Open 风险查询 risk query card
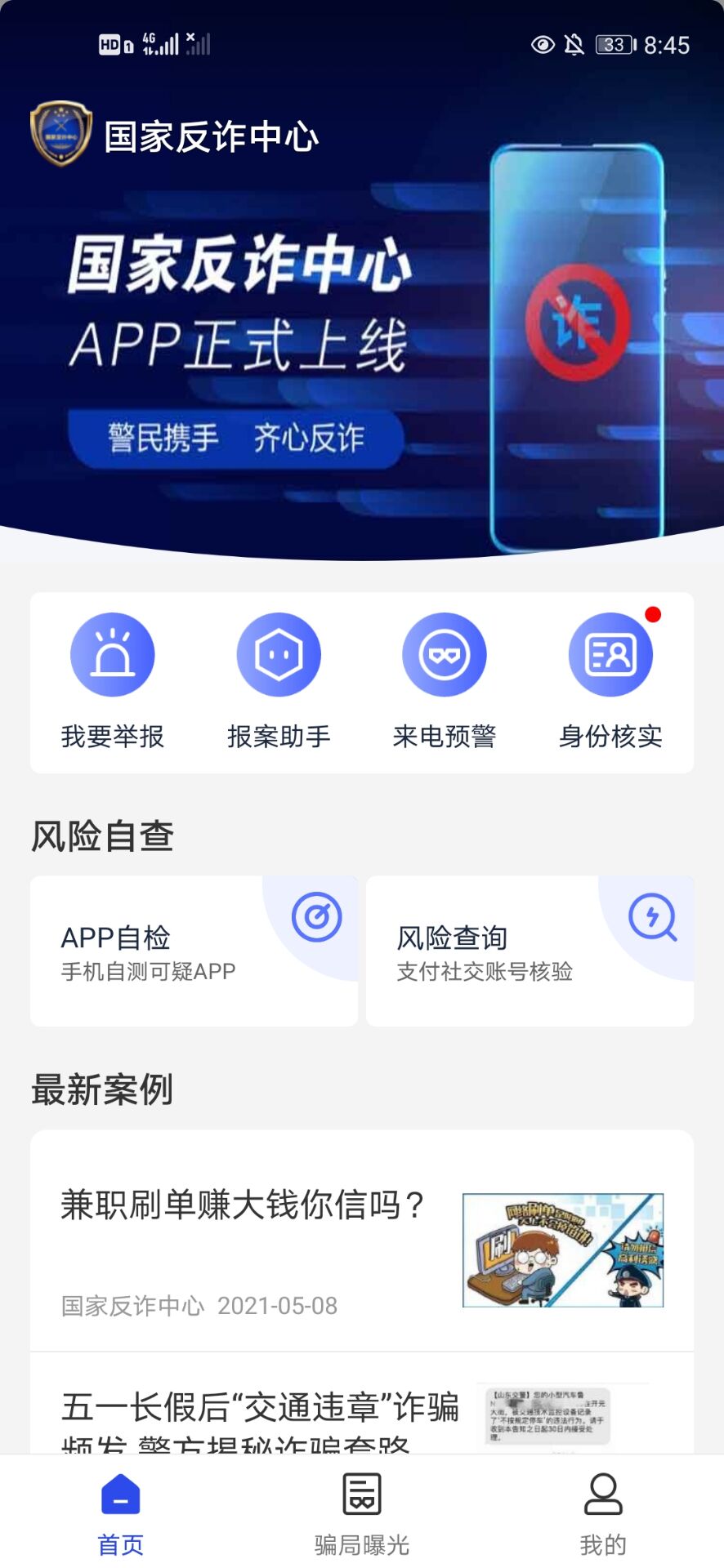 coord(530,951)
